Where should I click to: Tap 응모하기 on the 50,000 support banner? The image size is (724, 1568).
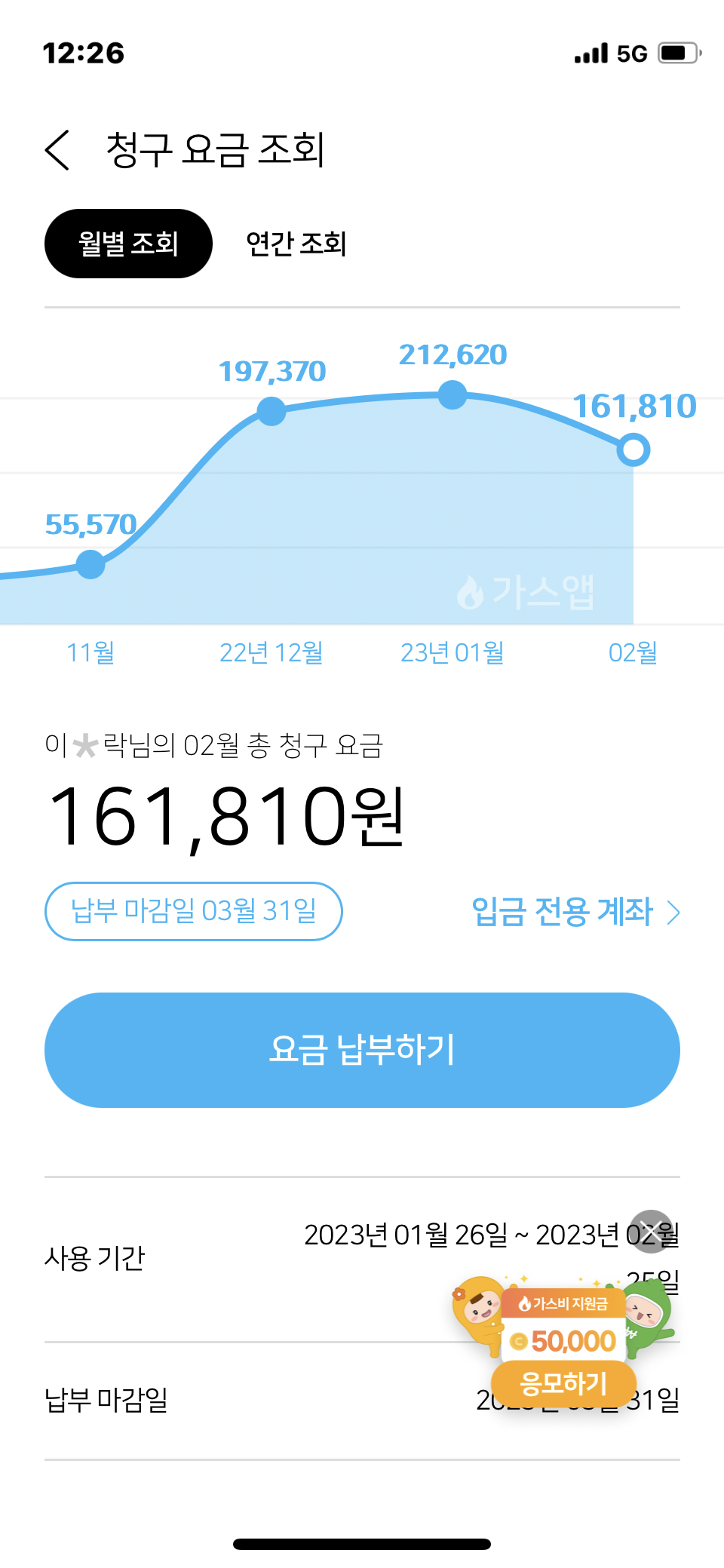click(563, 1383)
